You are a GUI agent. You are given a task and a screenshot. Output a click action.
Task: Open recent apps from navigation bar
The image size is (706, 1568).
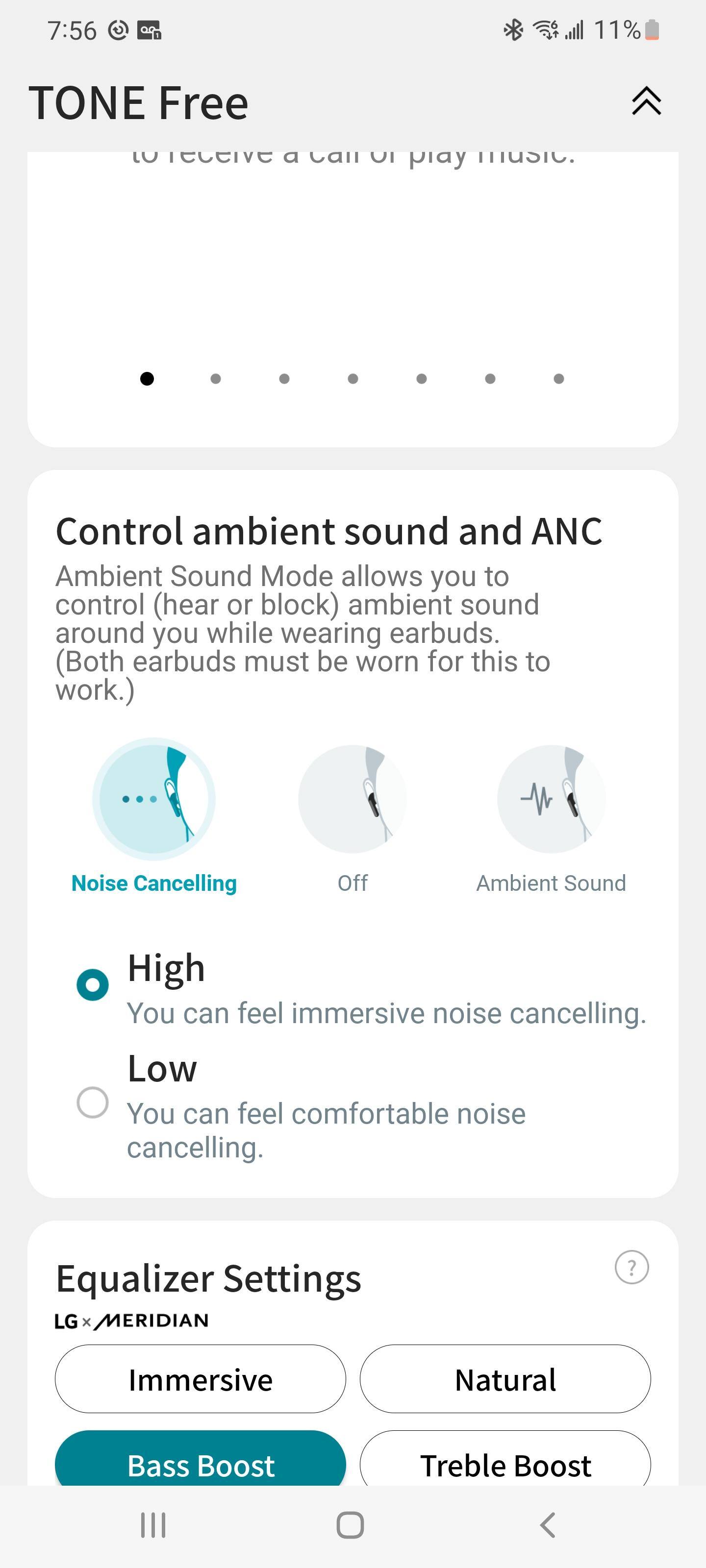point(153,1525)
